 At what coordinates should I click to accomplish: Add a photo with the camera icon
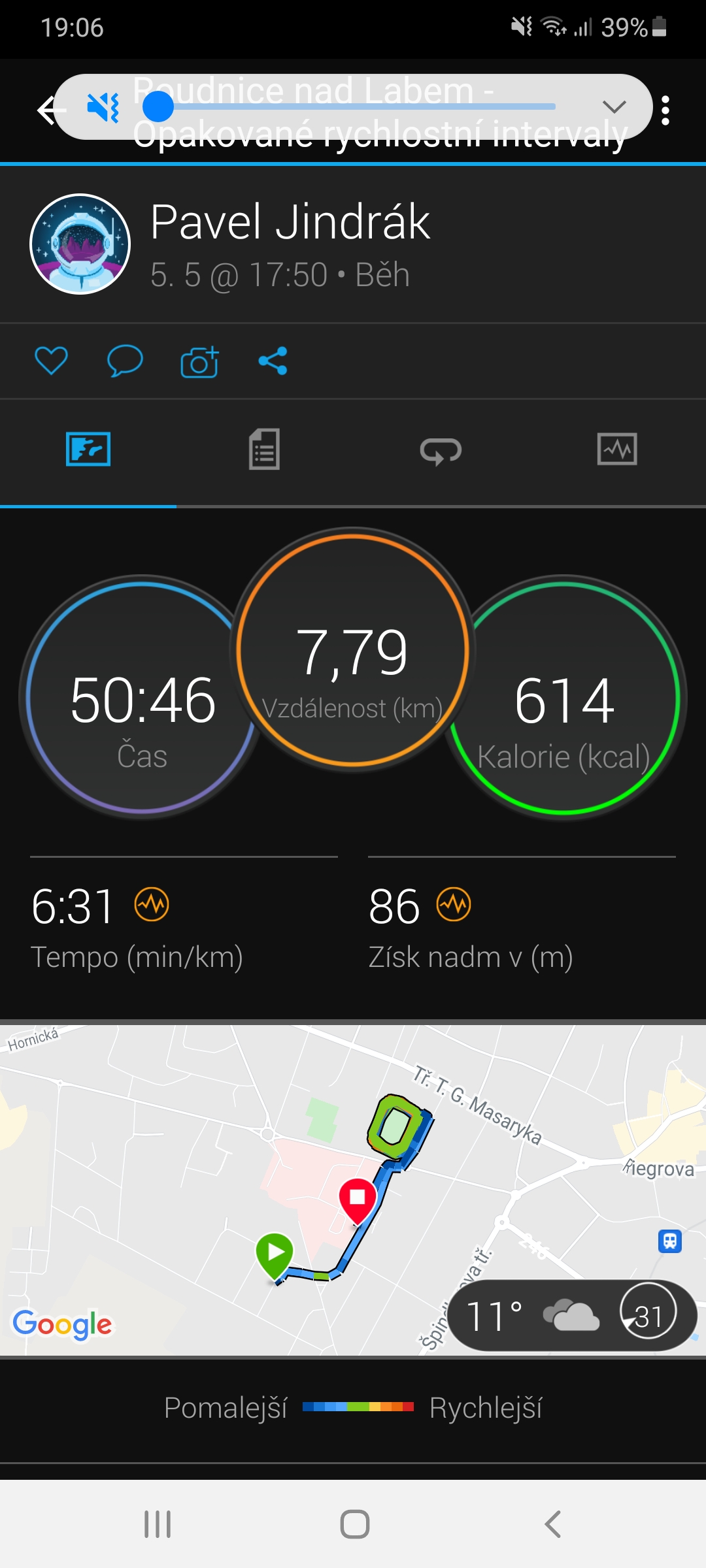point(199,361)
